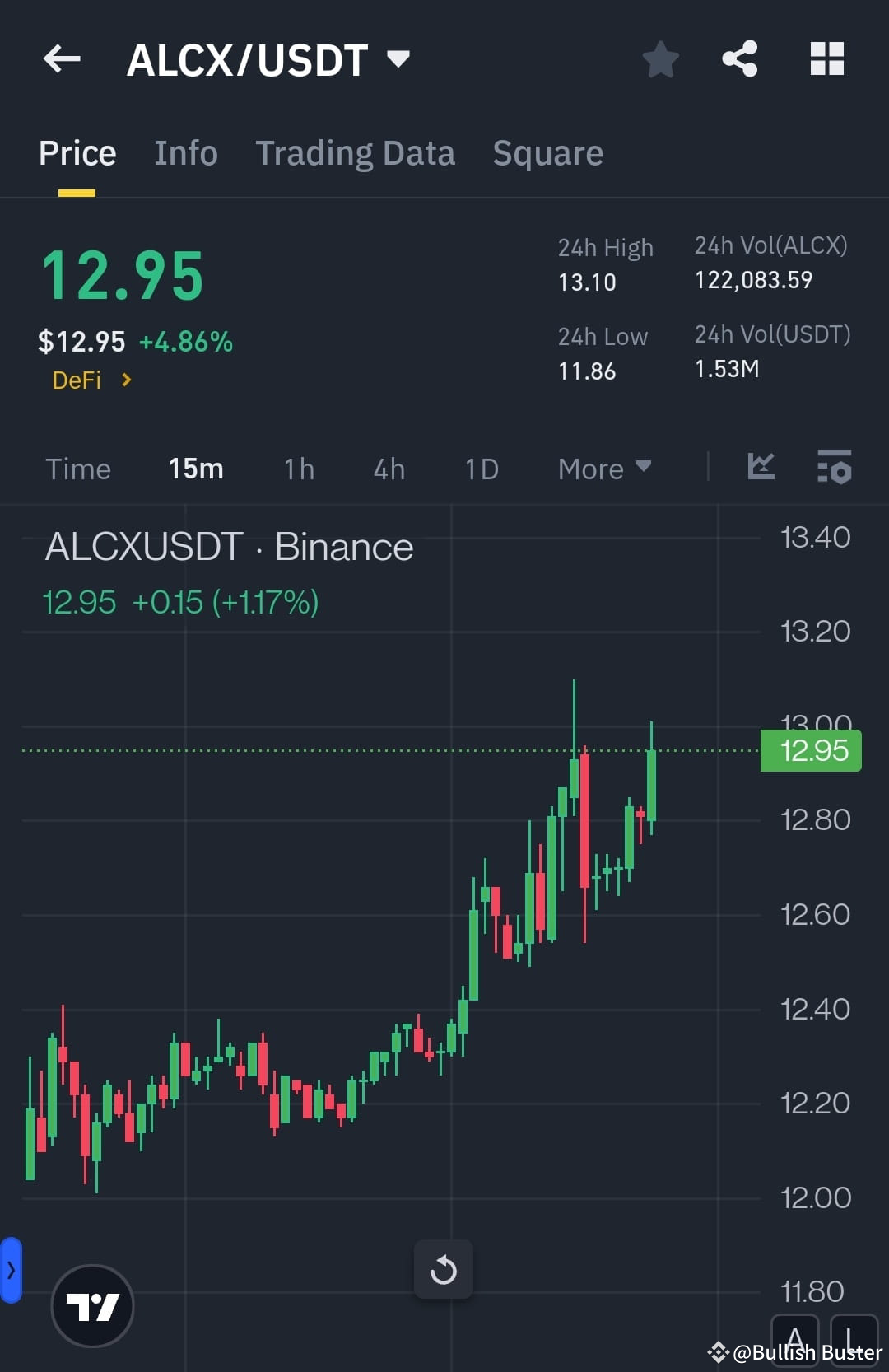
Task: Open the share options icon
Action: point(738,58)
